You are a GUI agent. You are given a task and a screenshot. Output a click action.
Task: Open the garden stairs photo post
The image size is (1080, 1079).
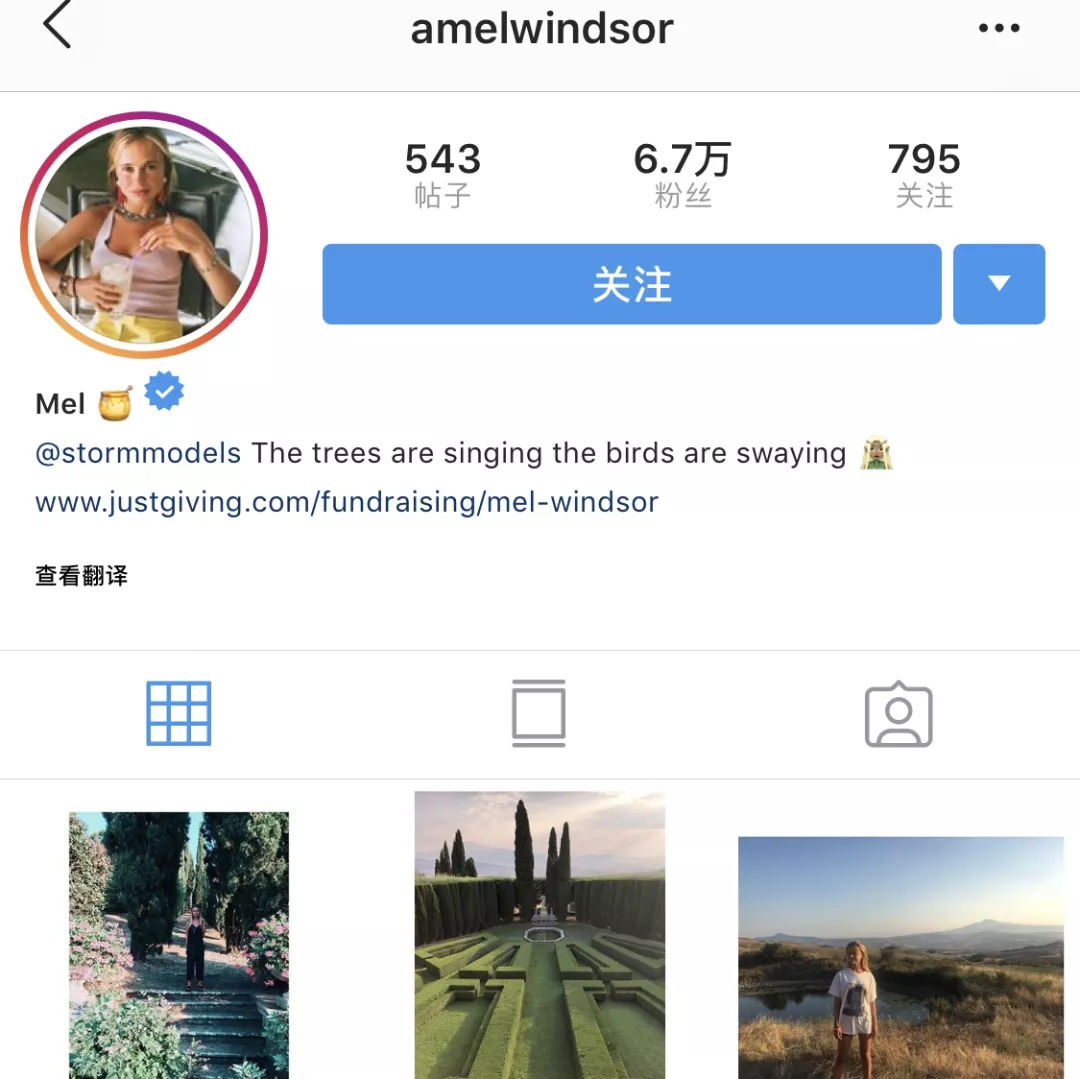(x=178, y=944)
